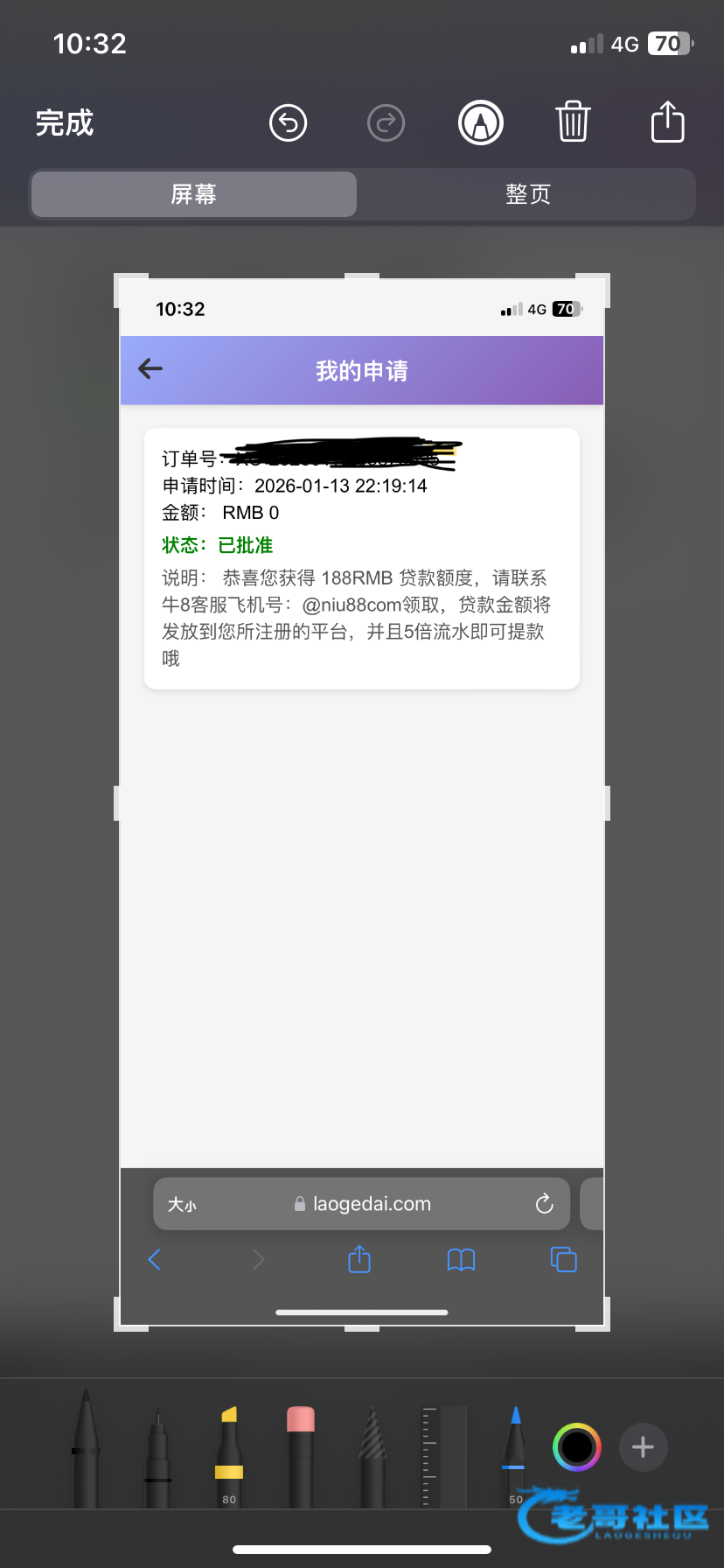Switch to the 屏幕 tab
The image size is (724, 1568).
(x=193, y=194)
